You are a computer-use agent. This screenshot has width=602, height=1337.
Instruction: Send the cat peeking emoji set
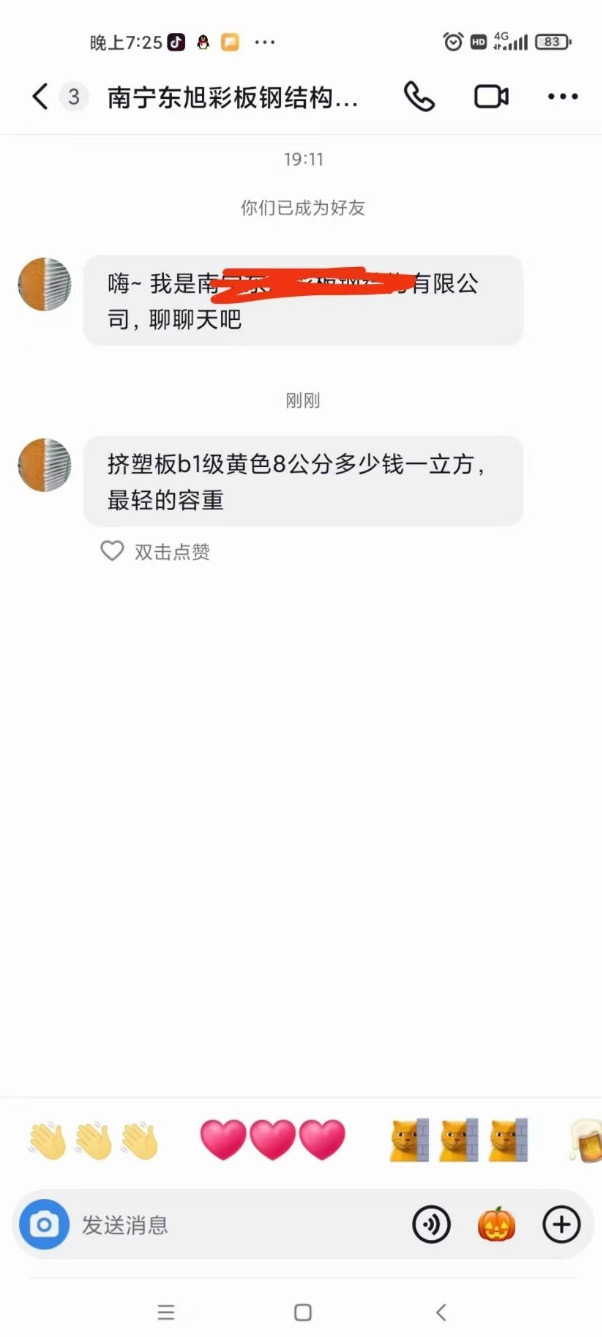click(x=458, y=1140)
